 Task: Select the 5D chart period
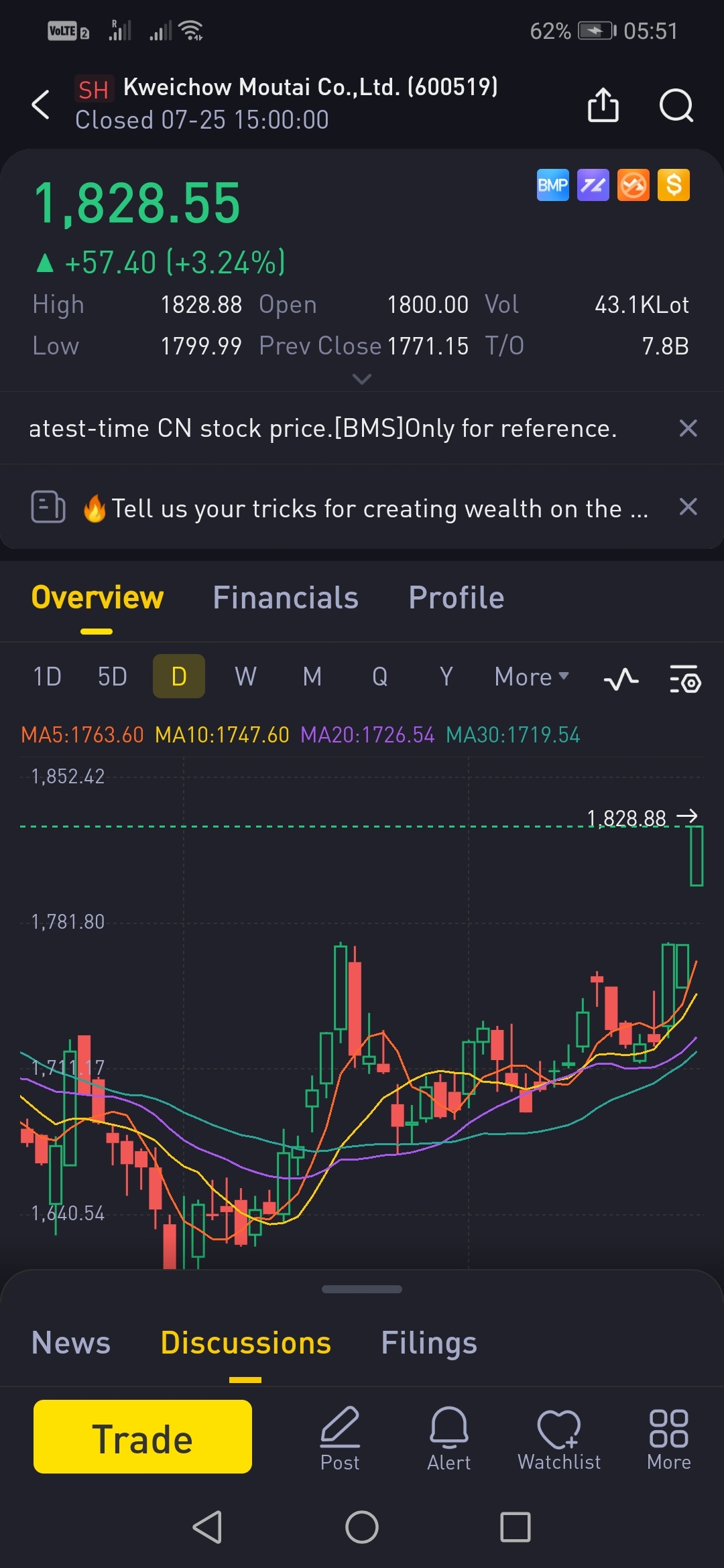112,677
